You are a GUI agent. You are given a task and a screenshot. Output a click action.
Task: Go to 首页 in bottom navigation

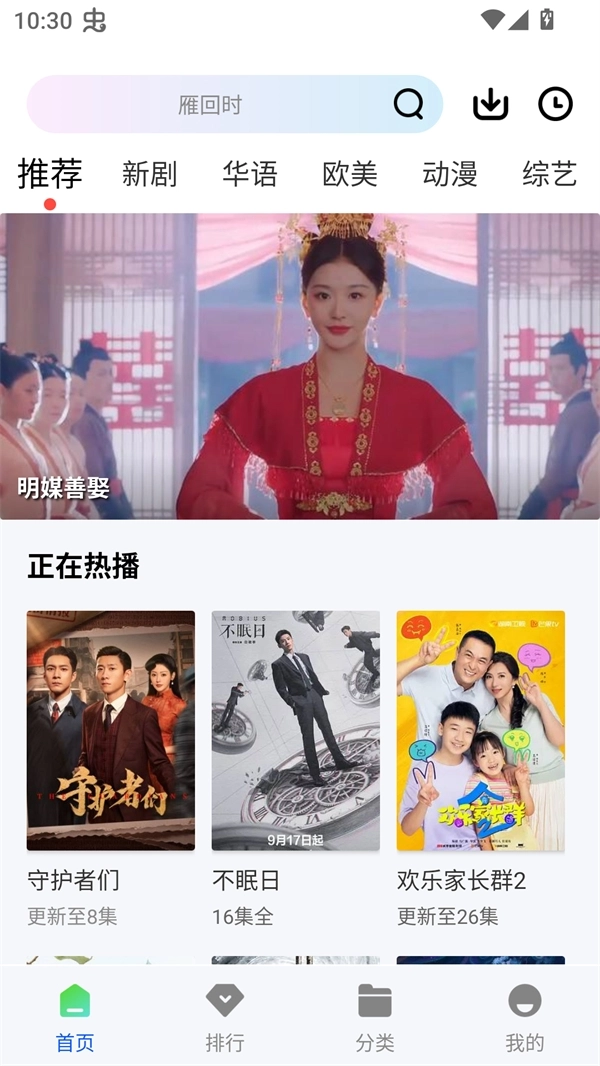pyautogui.click(x=75, y=1018)
